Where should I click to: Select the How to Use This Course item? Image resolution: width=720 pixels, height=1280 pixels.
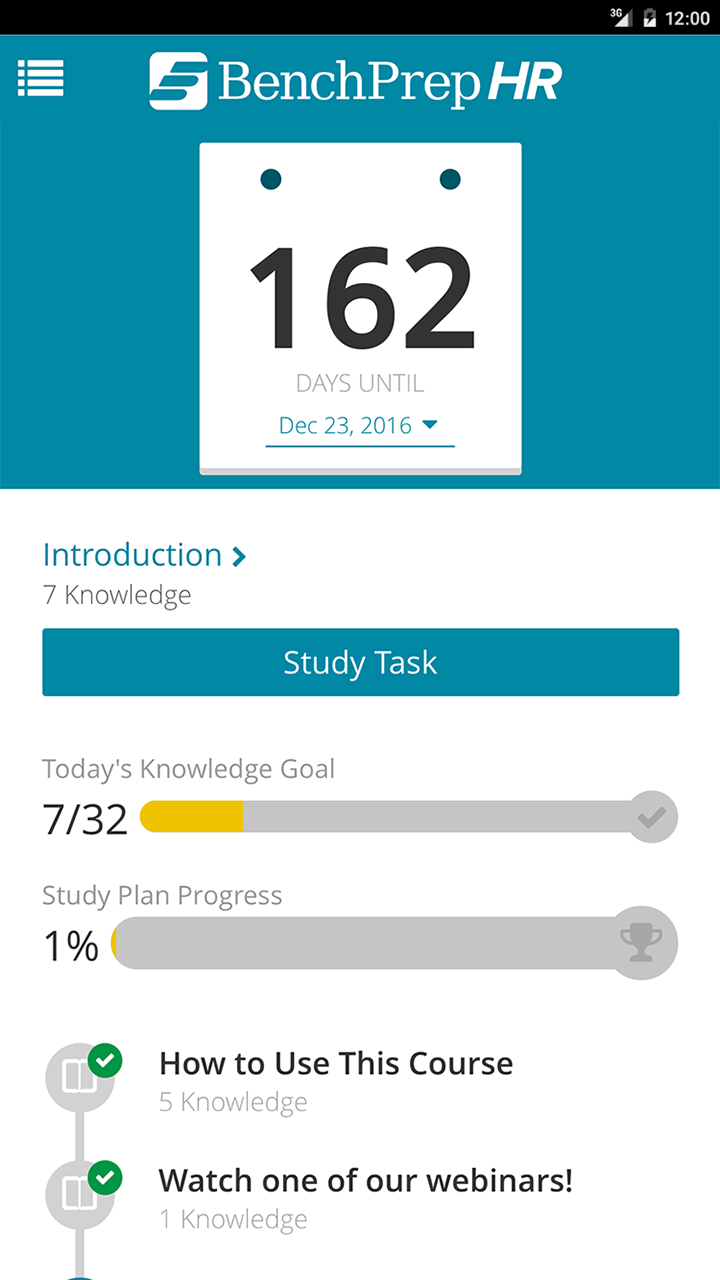(x=336, y=1063)
